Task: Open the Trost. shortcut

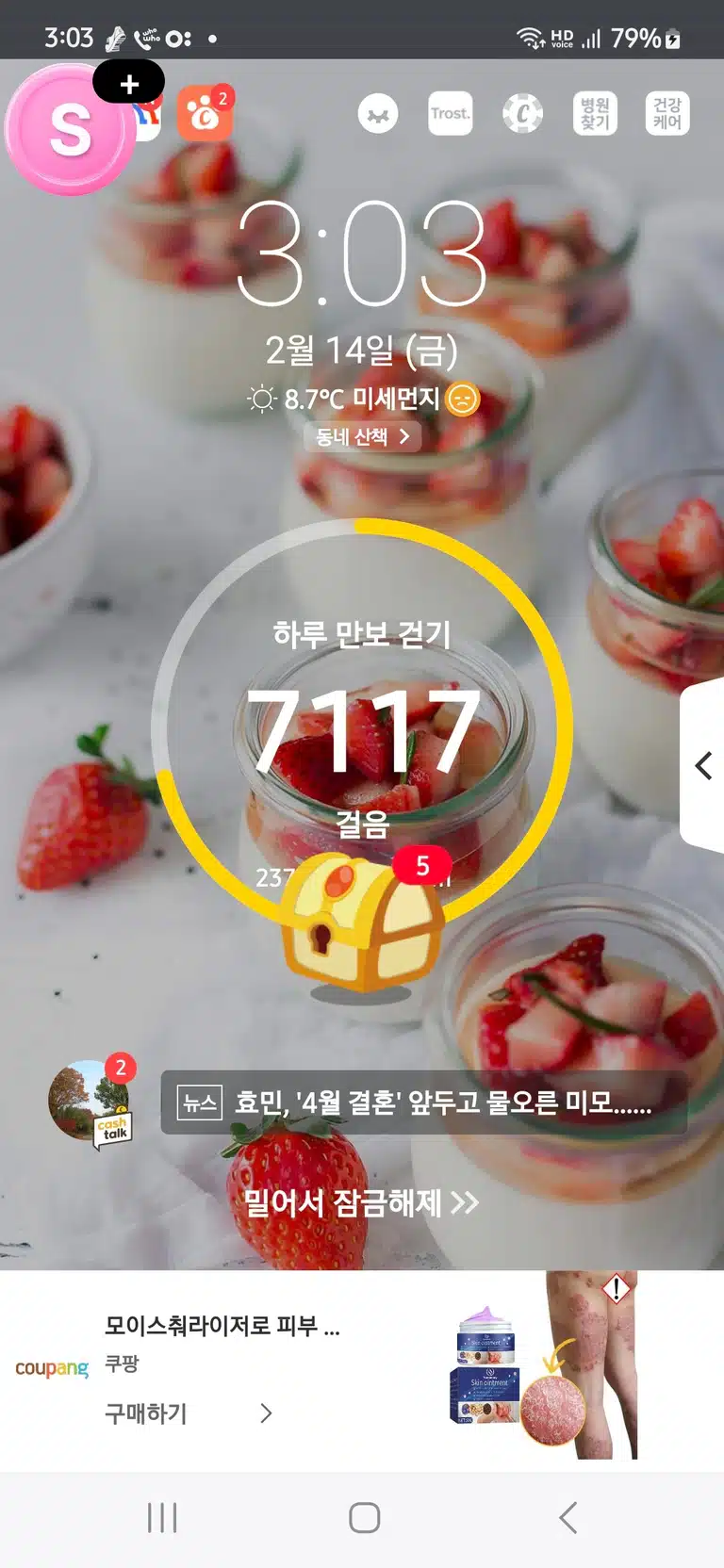Action: pyautogui.click(x=450, y=114)
